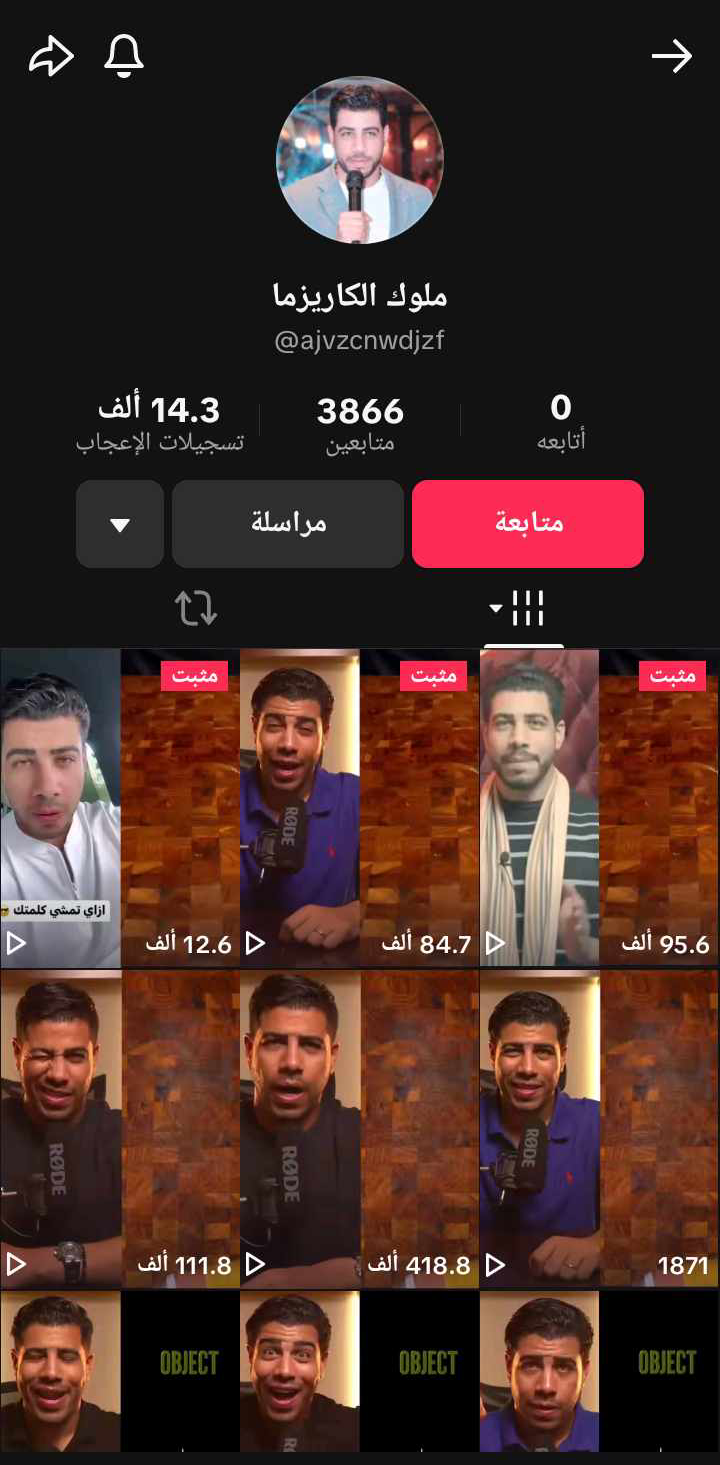Open the pinned video with 84.7 ألف views
Viewport: 720px width, 1465px height.
pyautogui.click(x=359, y=808)
